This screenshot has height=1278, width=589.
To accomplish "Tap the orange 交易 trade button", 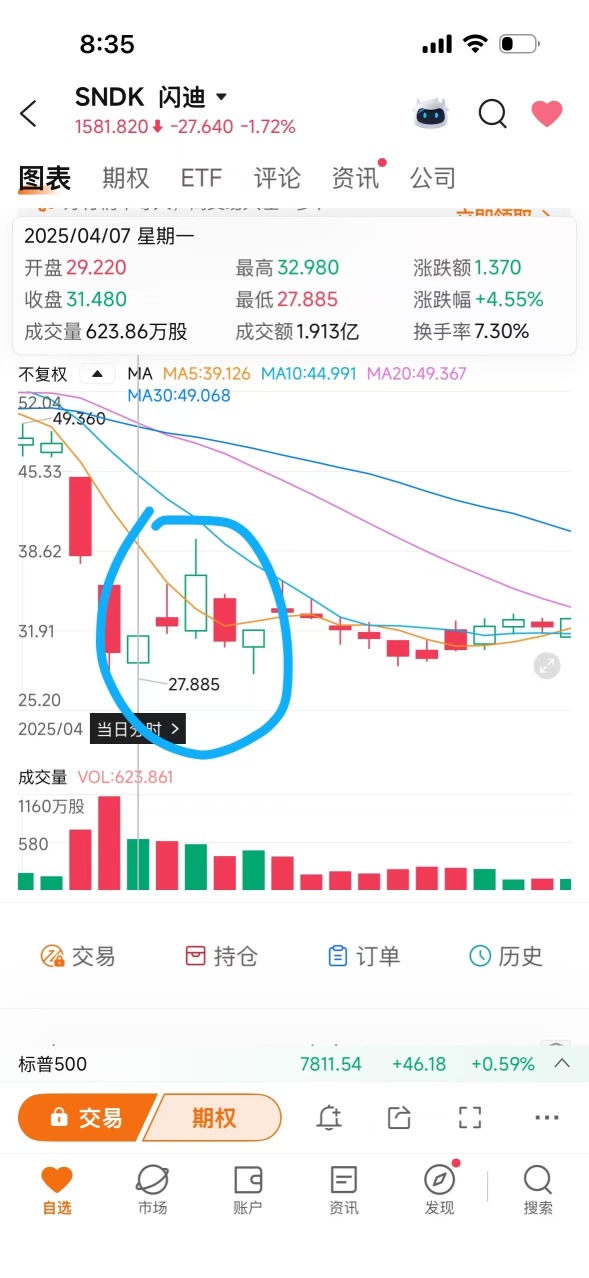I will [x=86, y=1117].
